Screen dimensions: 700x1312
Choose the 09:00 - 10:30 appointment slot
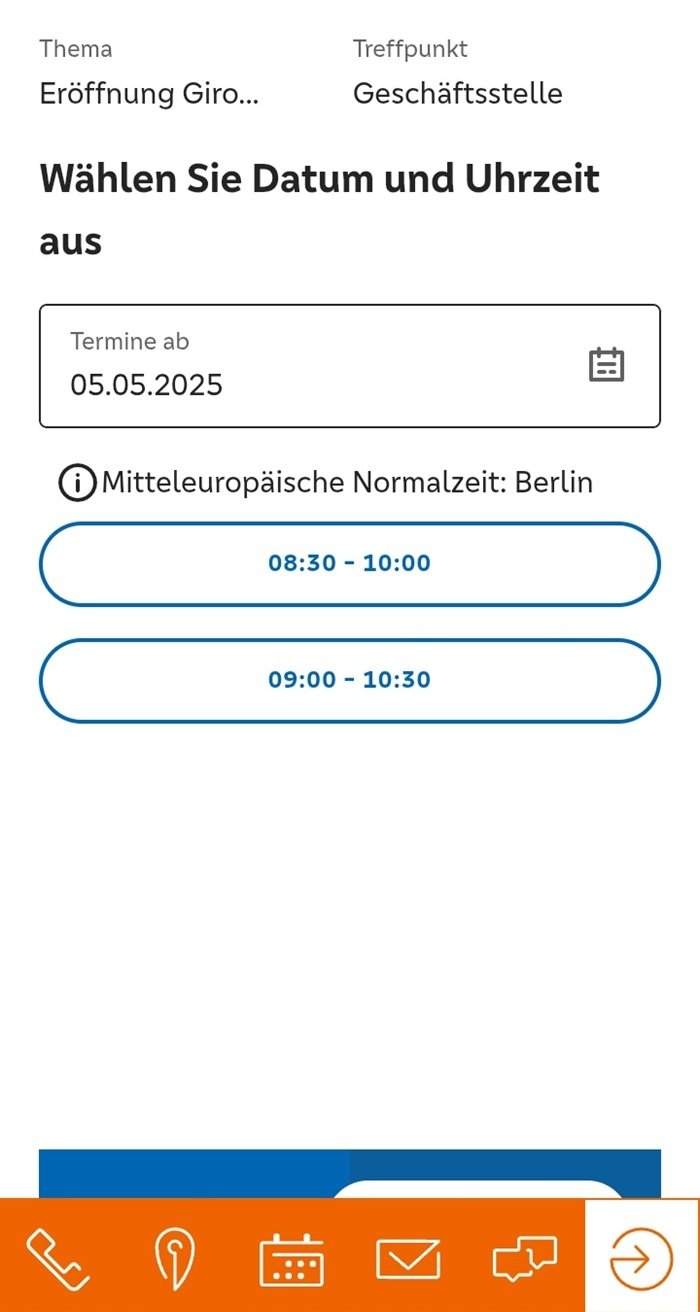coord(349,681)
